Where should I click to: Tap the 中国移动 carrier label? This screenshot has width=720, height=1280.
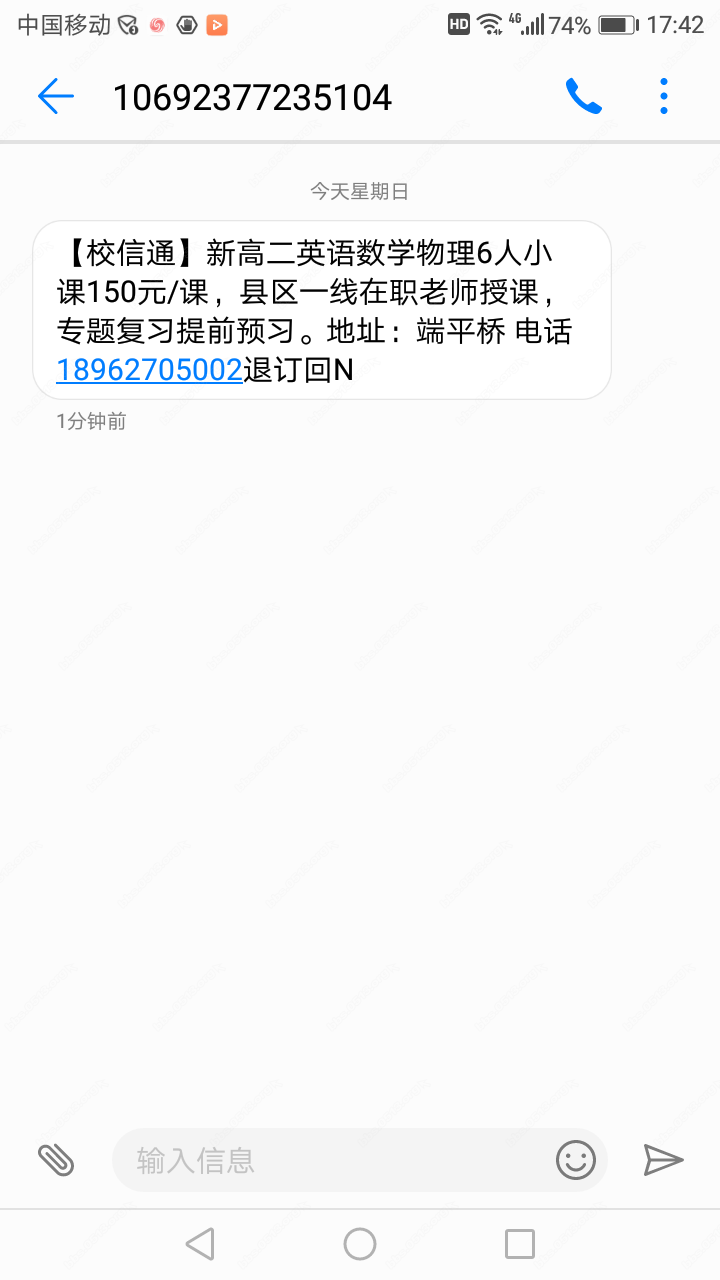pos(63,24)
